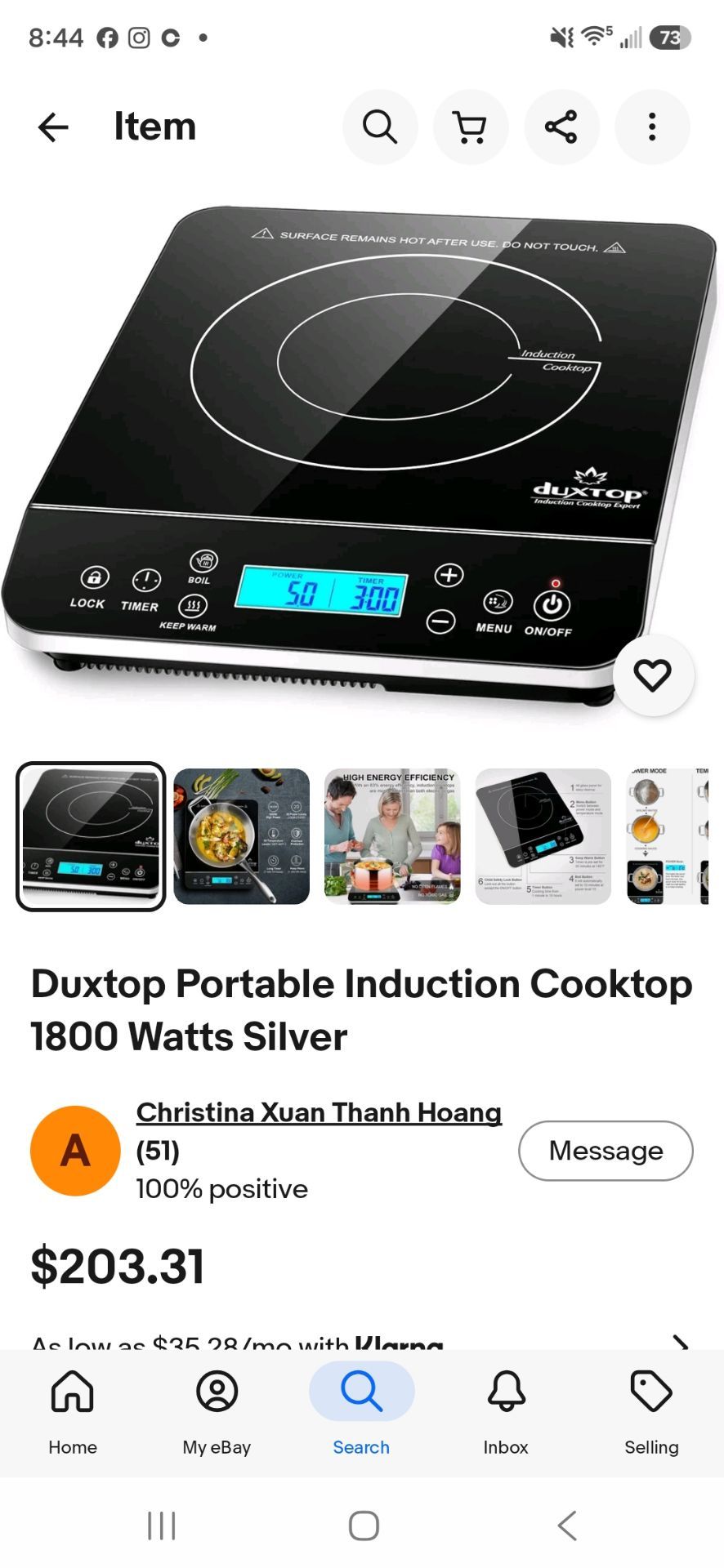The width and height of the screenshot is (724, 1568).
Task: Select the numbered features diagram thumbnail
Action: (x=543, y=836)
